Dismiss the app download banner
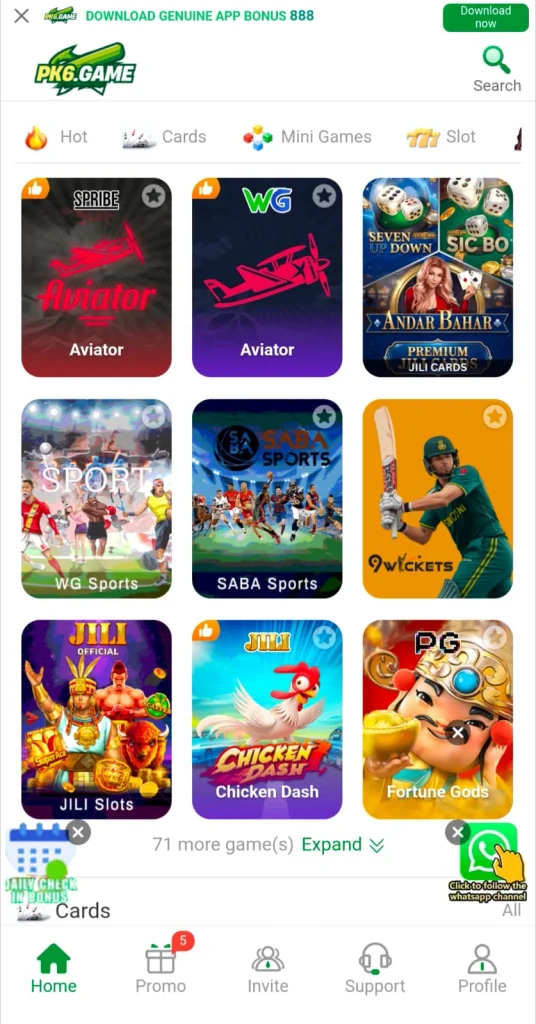The width and height of the screenshot is (536, 1024). tap(22, 16)
